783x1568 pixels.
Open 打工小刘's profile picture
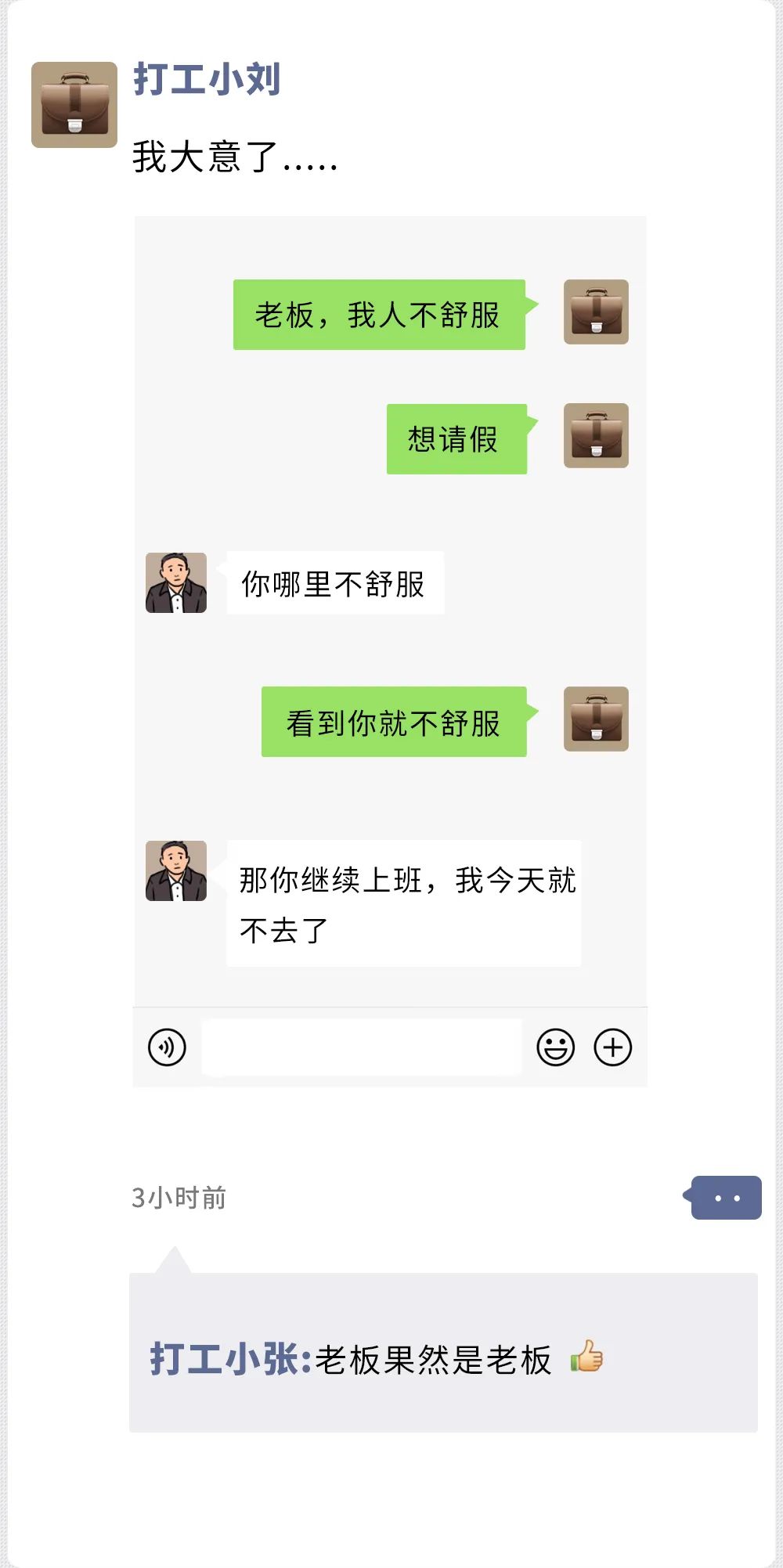click(x=74, y=105)
